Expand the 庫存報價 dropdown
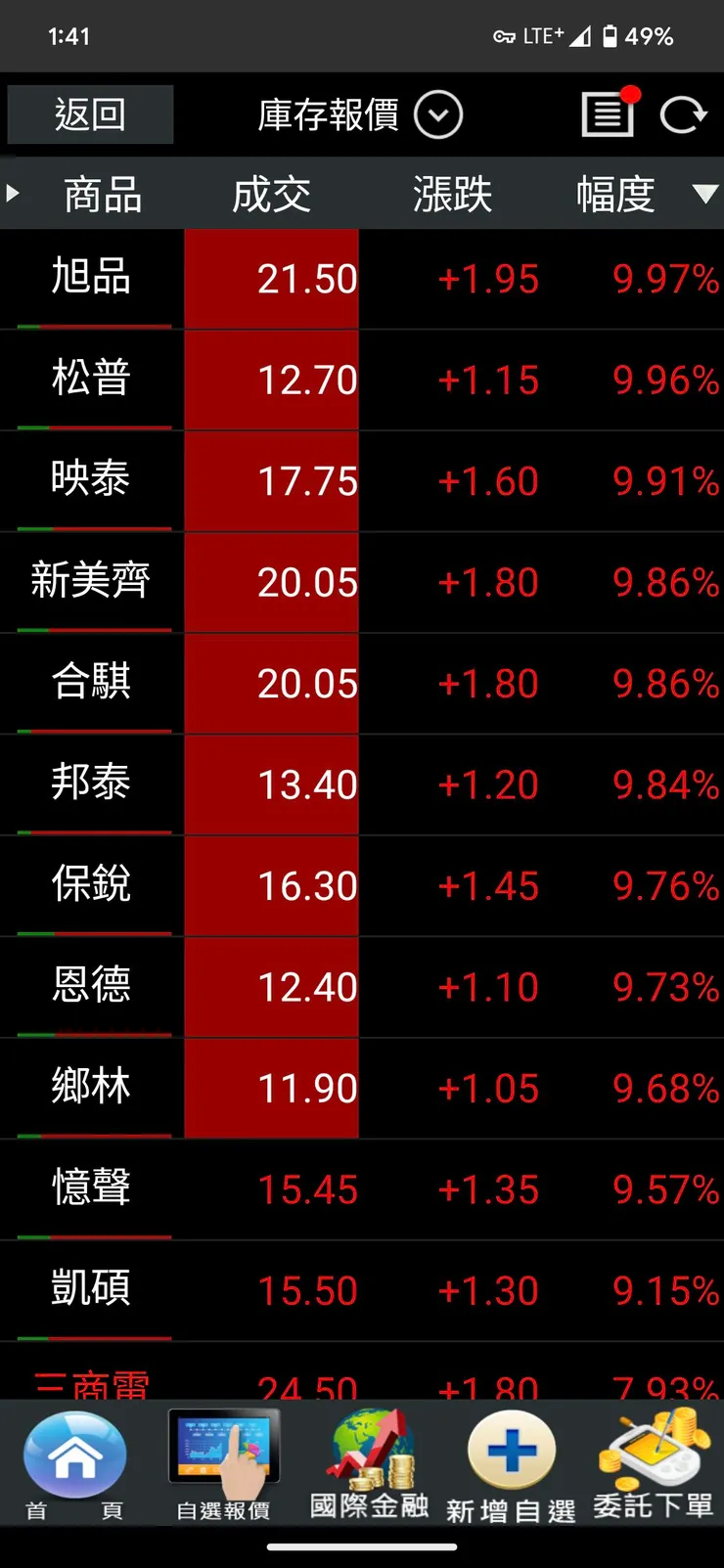The image size is (724, 1568). tap(437, 115)
